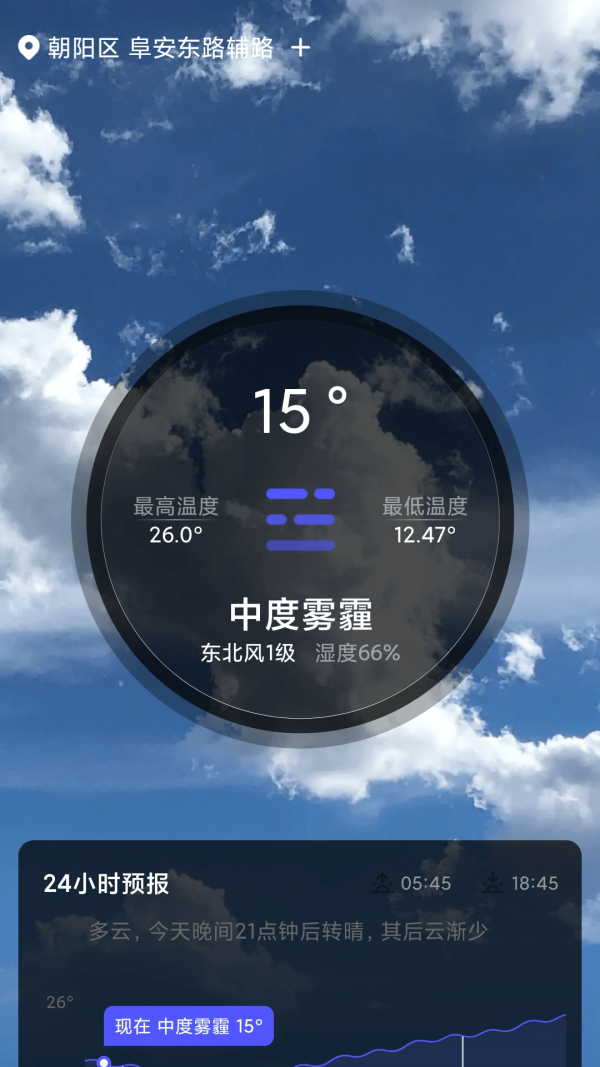Open location 朝阳区 阜安东路辅路
This screenshot has width=600, height=1067.
point(160,48)
